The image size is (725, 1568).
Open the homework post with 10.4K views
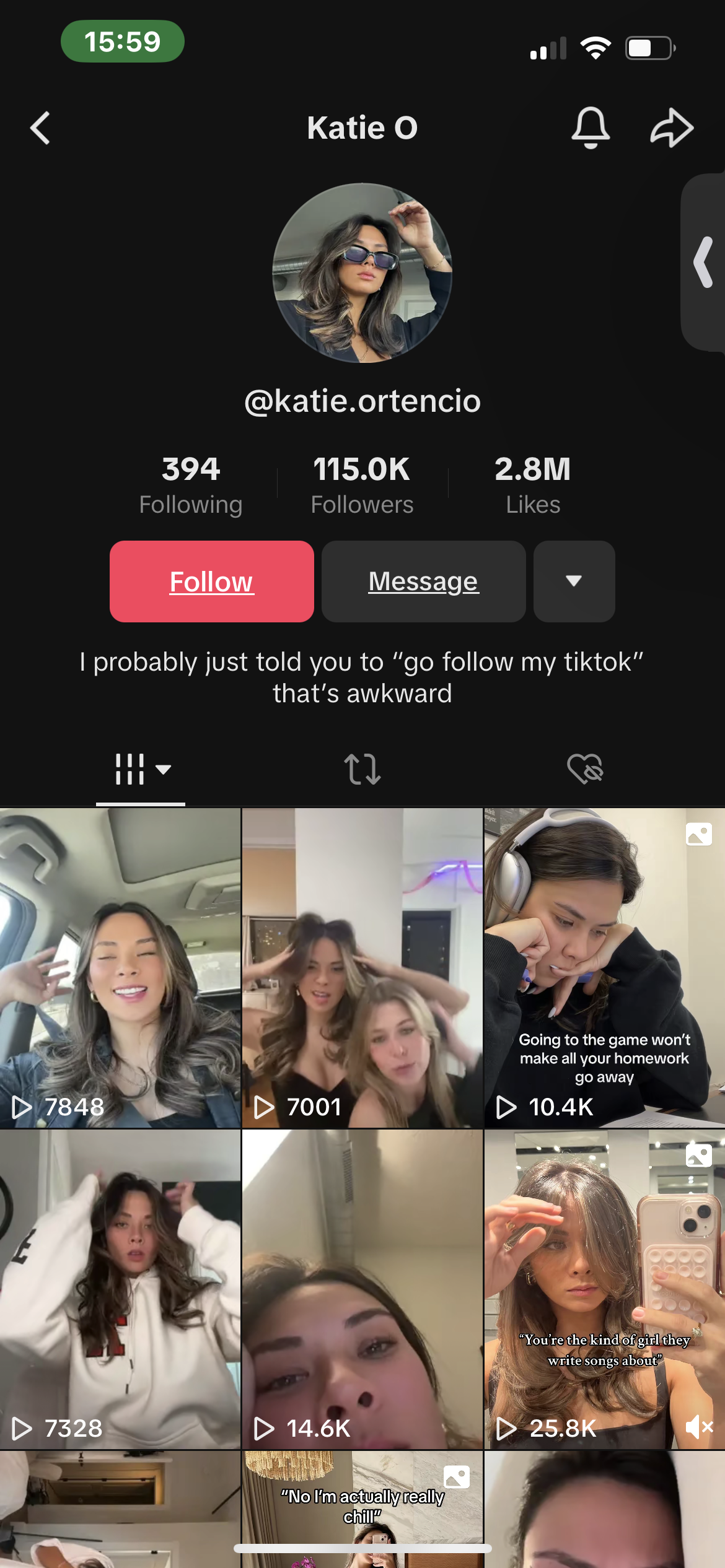604,967
